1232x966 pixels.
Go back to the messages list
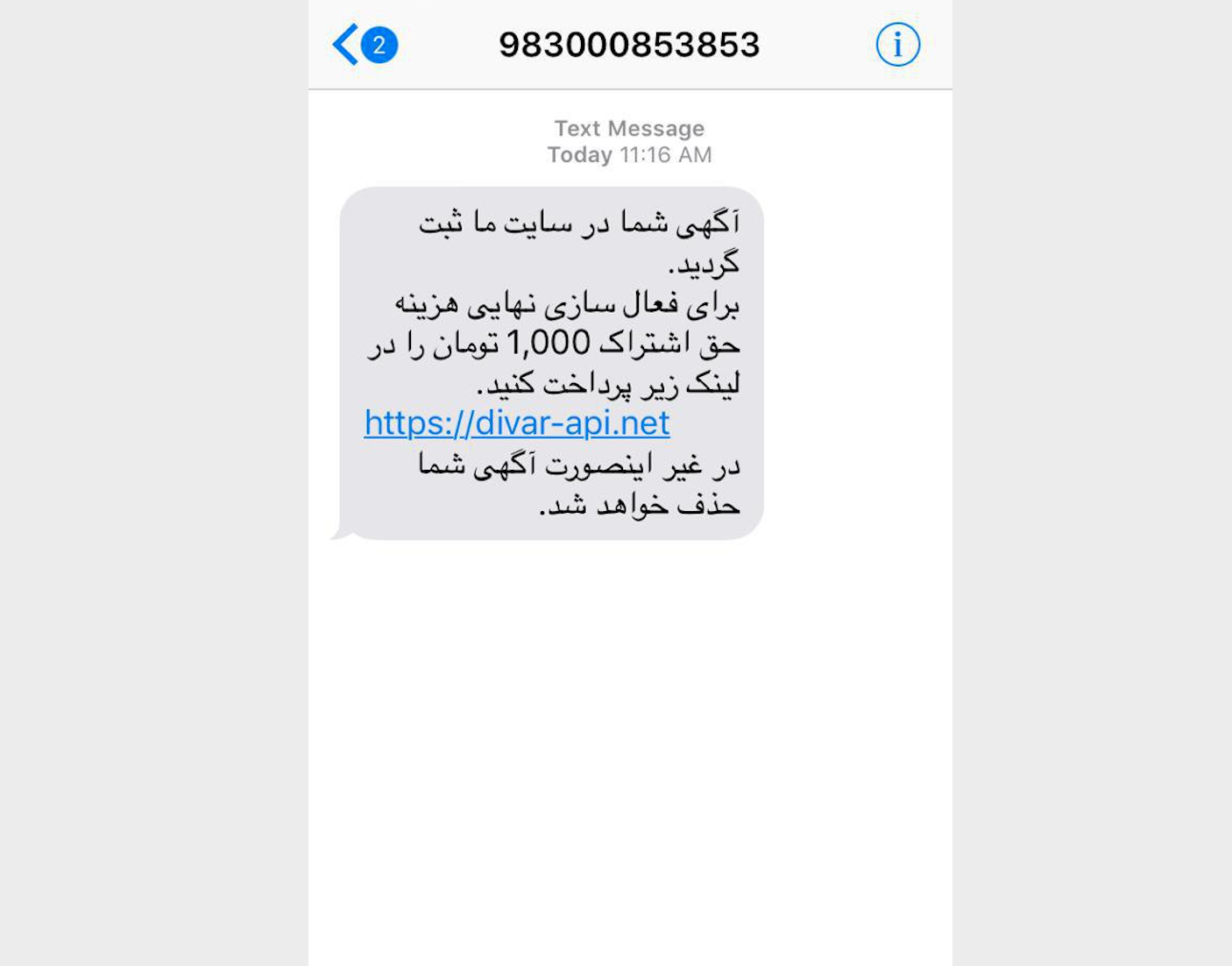[x=365, y=45]
